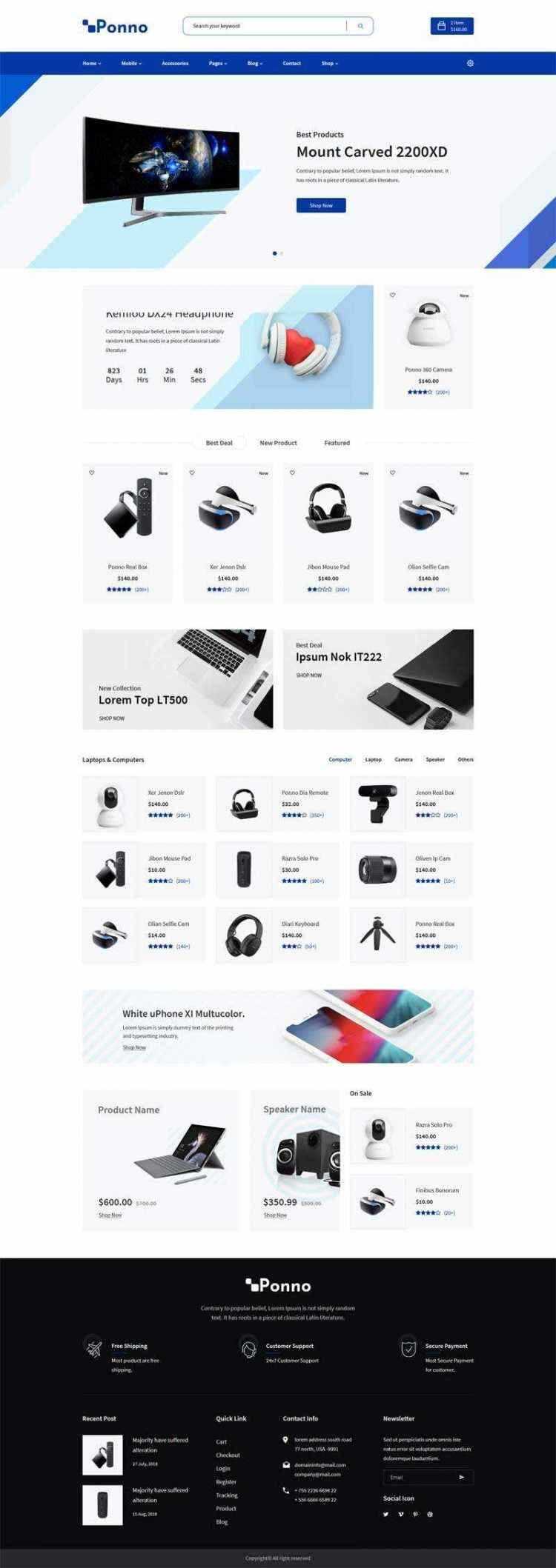Open the Accessories page
The height and width of the screenshot is (1568, 556).
175,63
